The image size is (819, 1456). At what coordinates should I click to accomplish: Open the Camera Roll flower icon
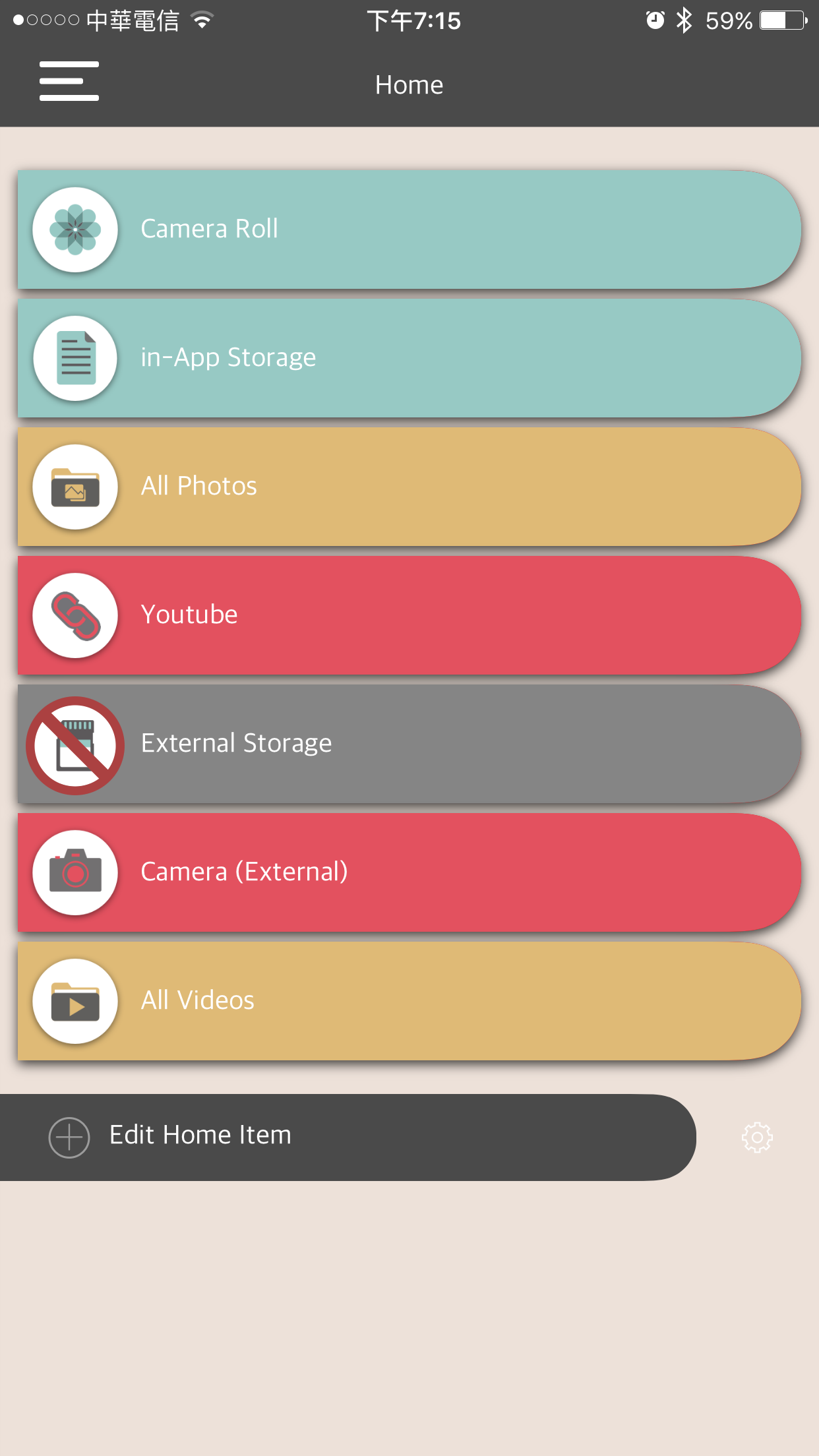[75, 229]
